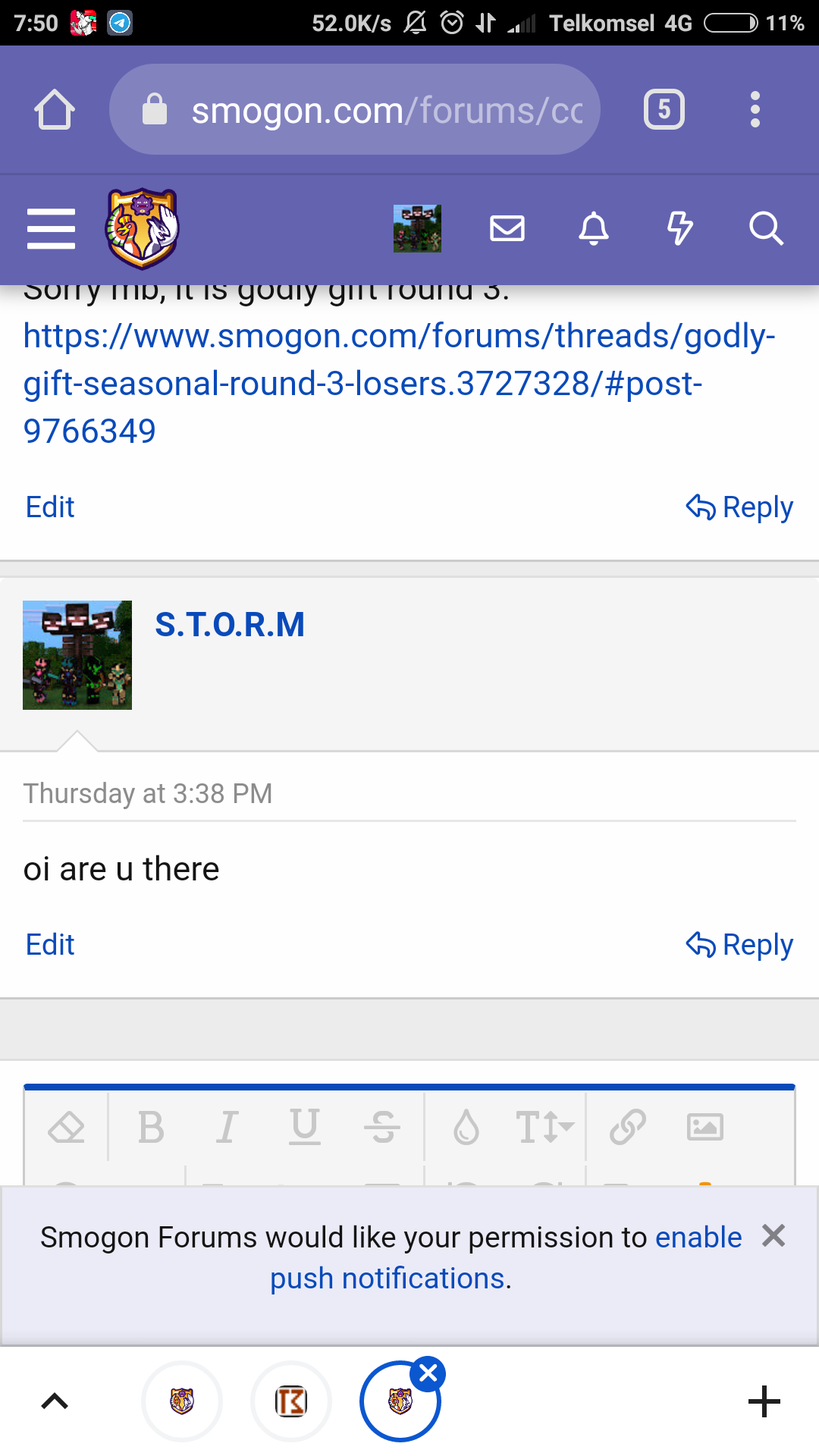
Task: Enable push notifications for Smogon Forums
Action: click(x=506, y=1258)
